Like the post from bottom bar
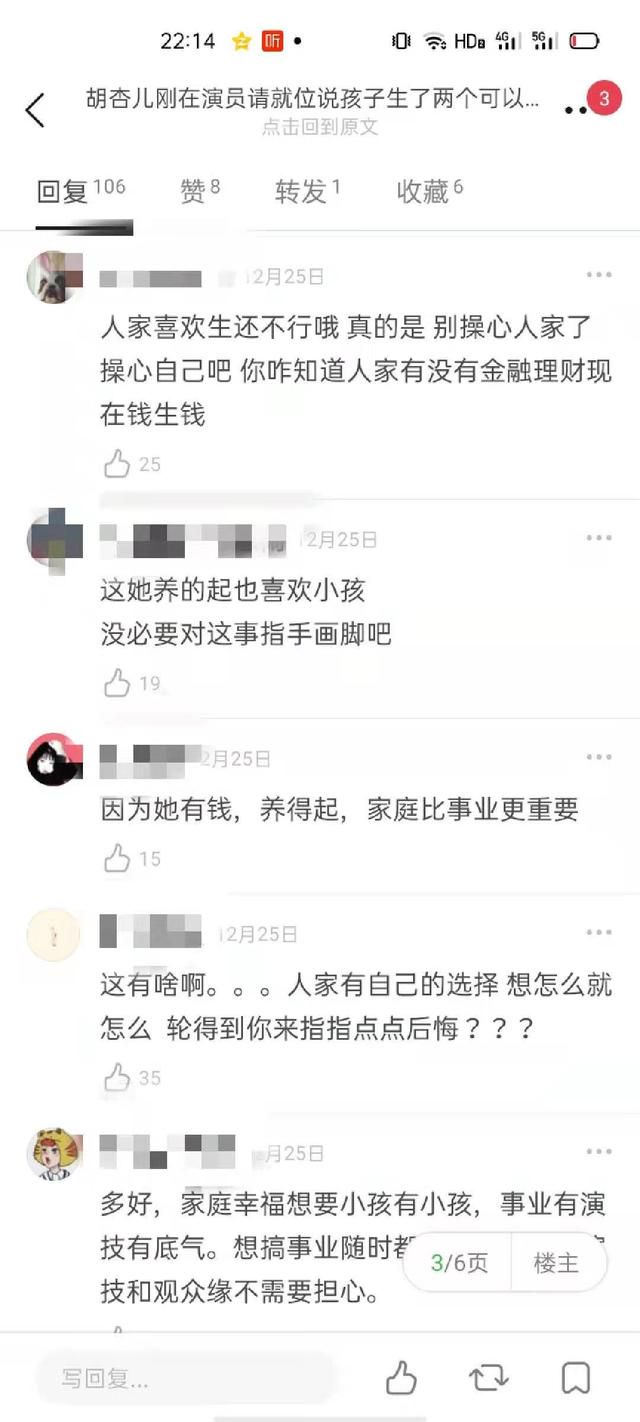This screenshot has width=640, height=1422. coord(401,1378)
